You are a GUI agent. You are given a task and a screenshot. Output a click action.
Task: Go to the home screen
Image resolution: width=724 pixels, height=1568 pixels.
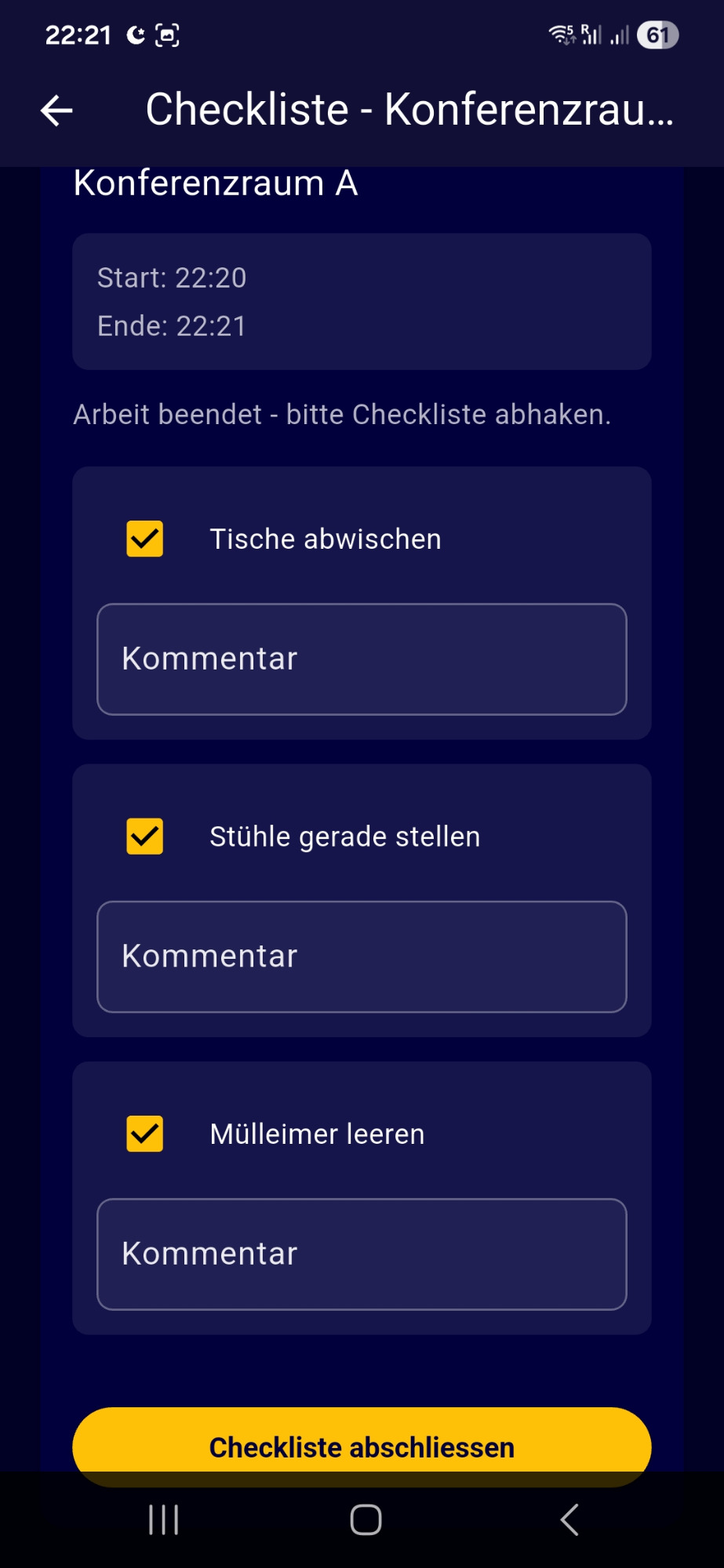pyautogui.click(x=366, y=1519)
